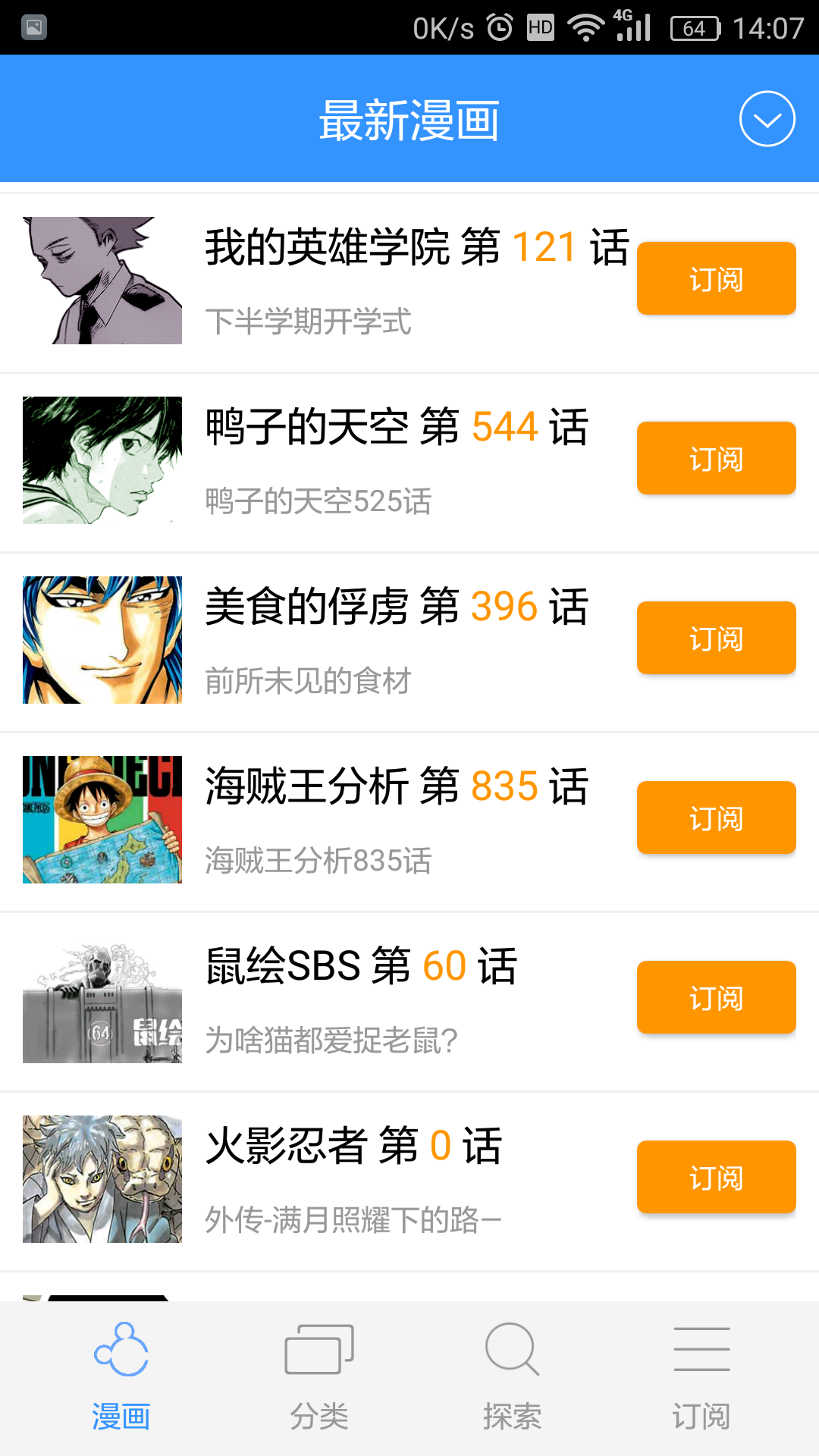Subscribe to 海贼王分析 using 订阅
The image size is (819, 1456).
pos(716,817)
